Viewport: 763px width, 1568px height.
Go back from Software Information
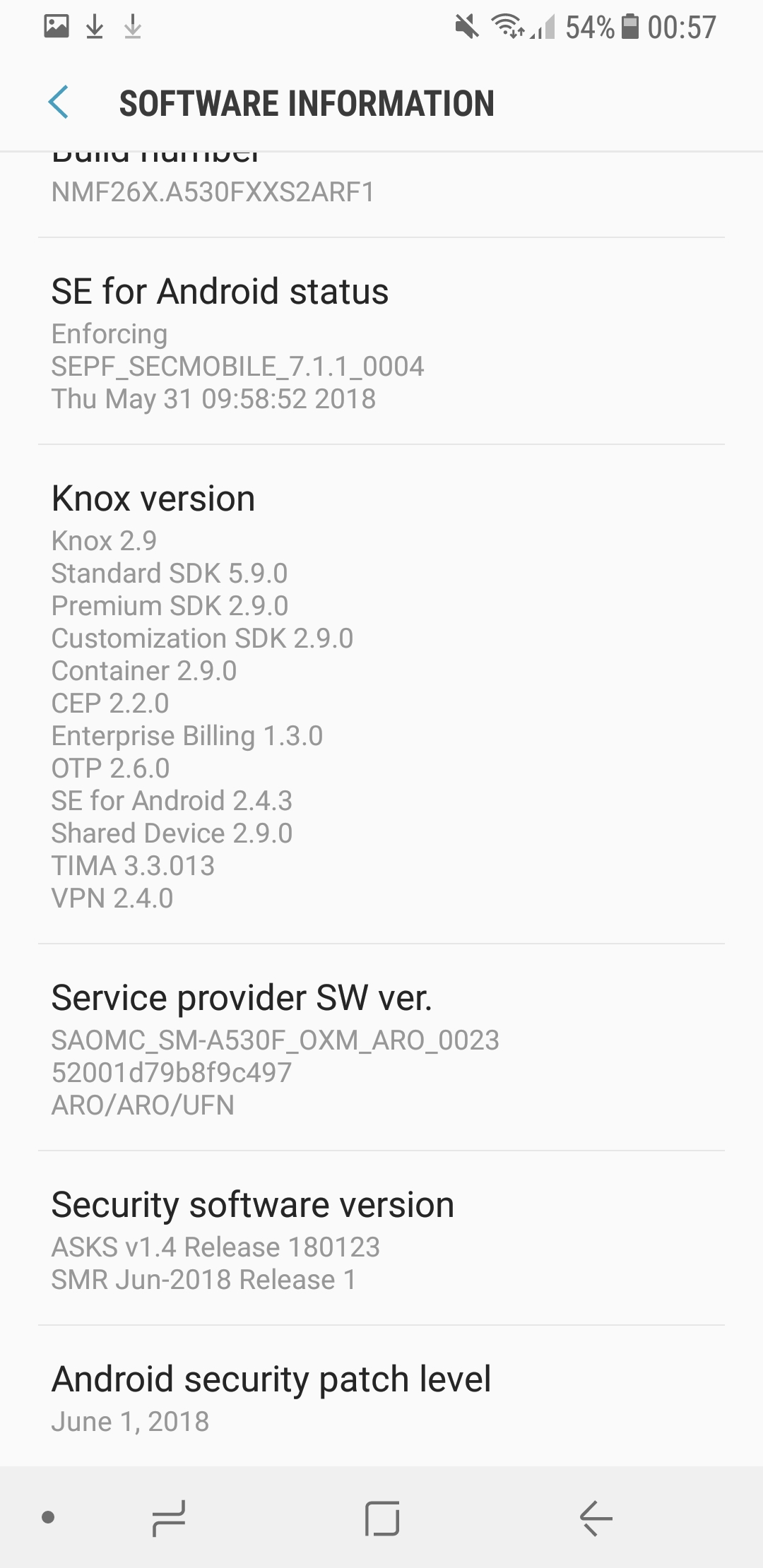click(59, 102)
